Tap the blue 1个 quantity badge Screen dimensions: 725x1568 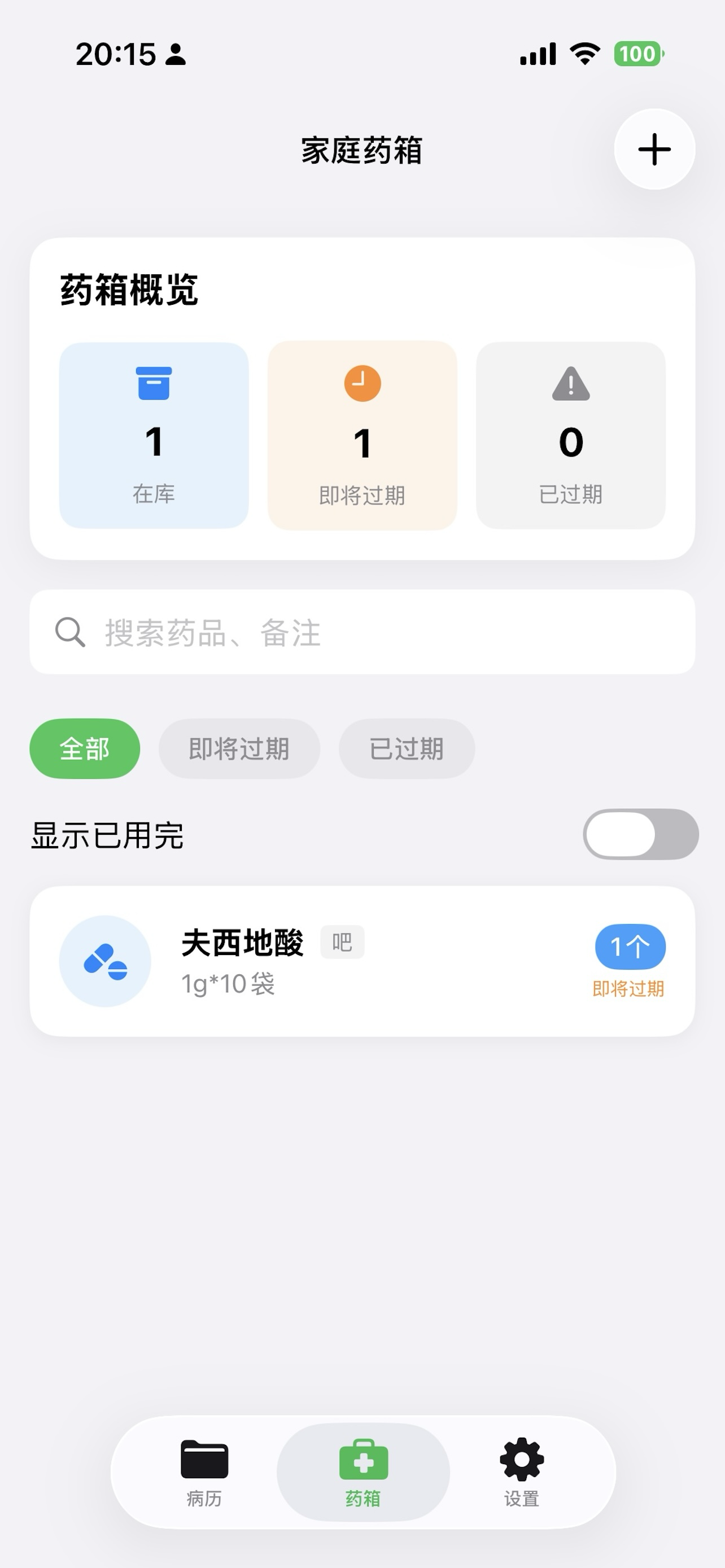630,947
